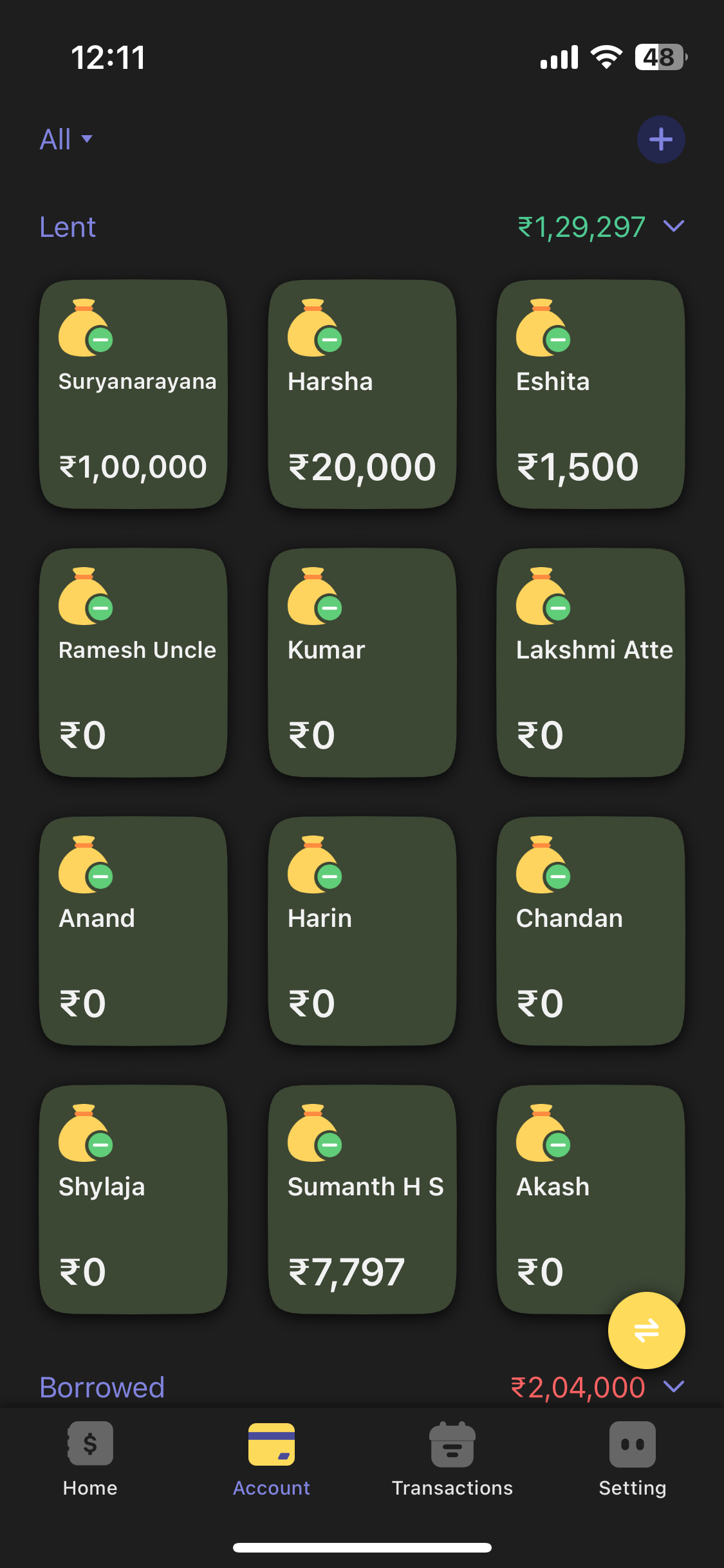Tap the yellow transfer floating button

coord(646,1330)
